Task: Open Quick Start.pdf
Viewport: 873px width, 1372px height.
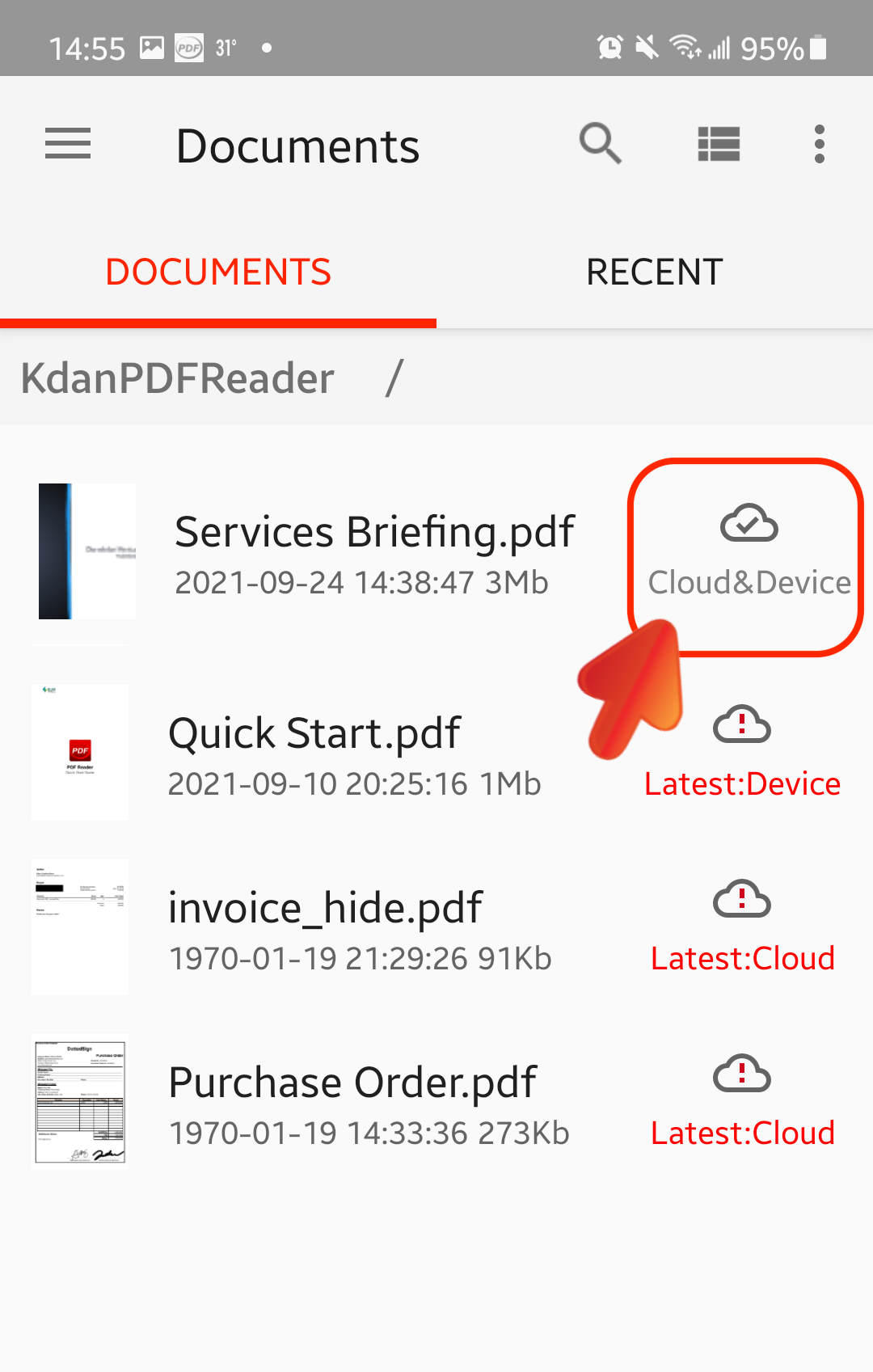Action: [x=314, y=734]
